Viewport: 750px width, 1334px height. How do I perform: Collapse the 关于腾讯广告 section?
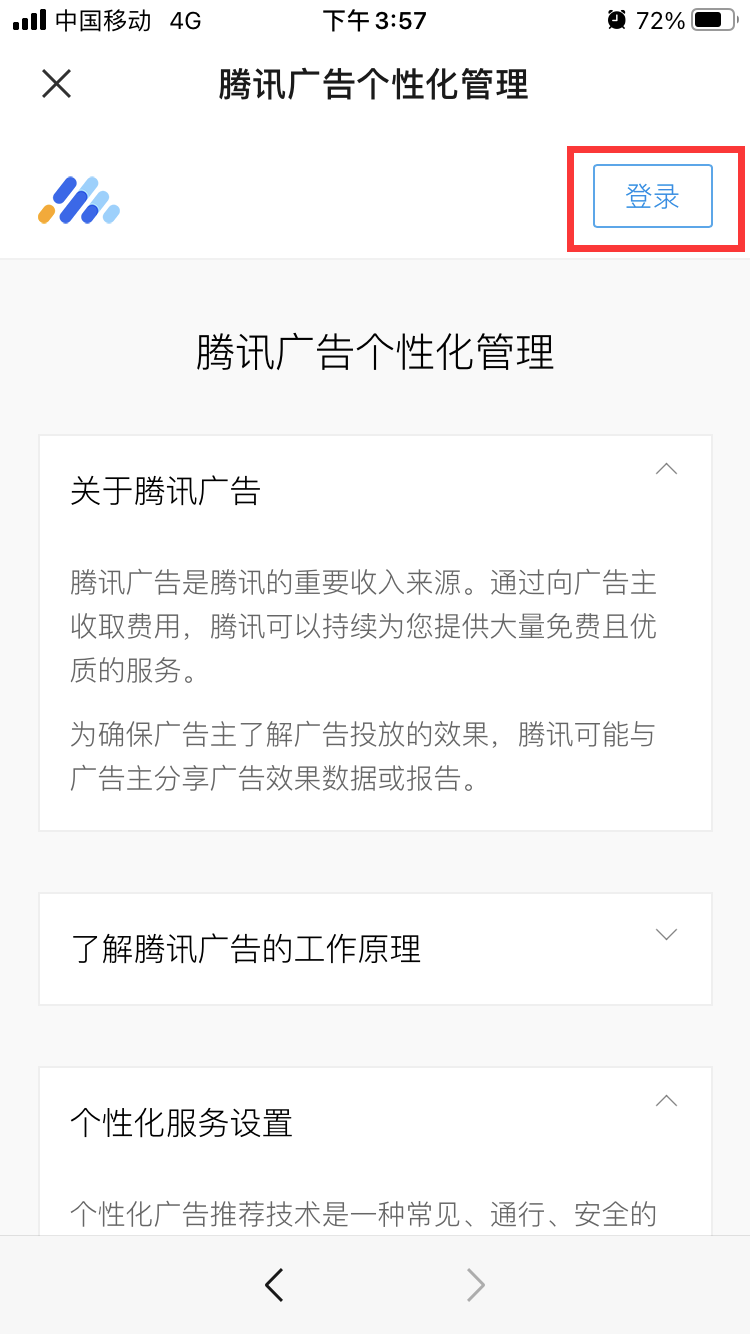coord(666,469)
